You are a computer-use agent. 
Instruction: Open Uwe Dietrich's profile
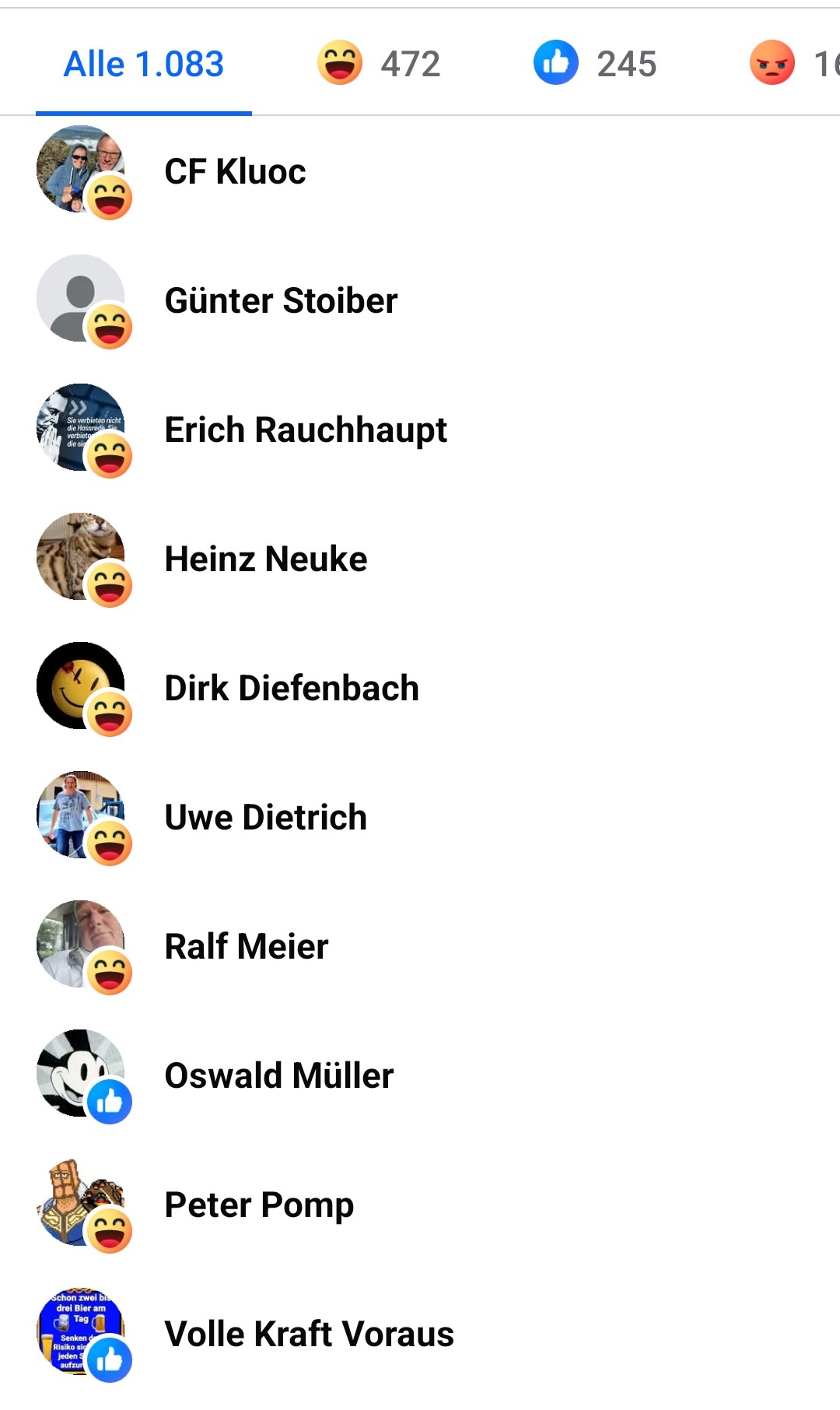(x=266, y=817)
